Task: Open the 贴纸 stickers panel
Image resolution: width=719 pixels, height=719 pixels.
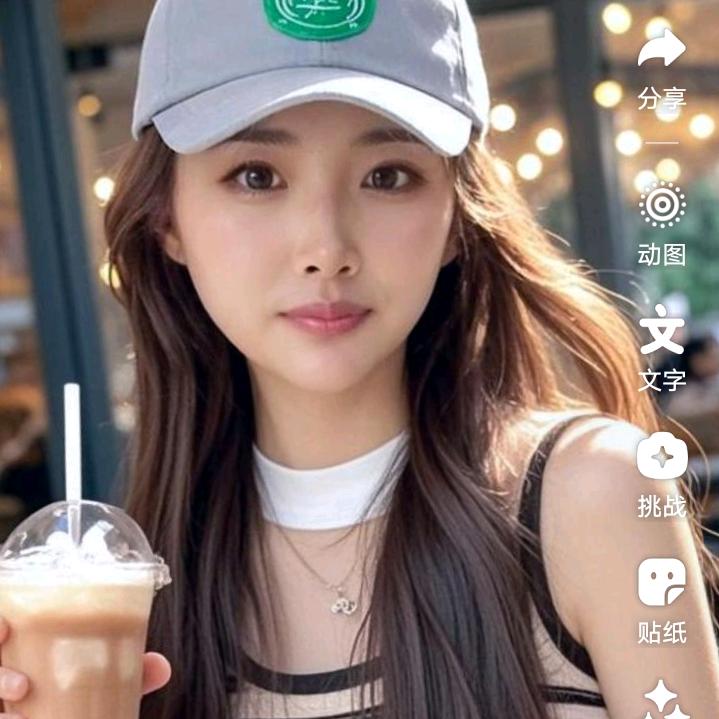Action: click(661, 583)
